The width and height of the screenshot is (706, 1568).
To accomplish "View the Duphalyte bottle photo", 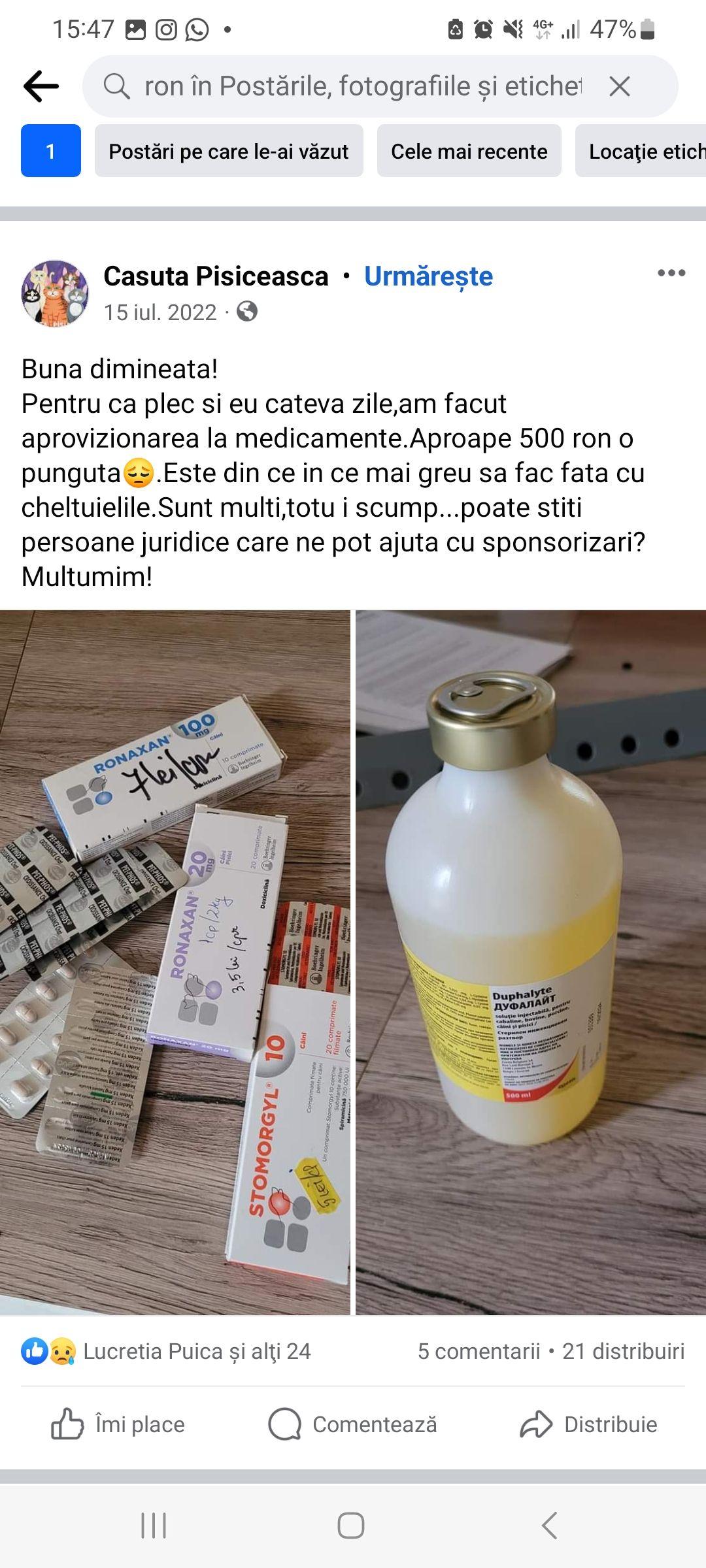I will [531, 962].
